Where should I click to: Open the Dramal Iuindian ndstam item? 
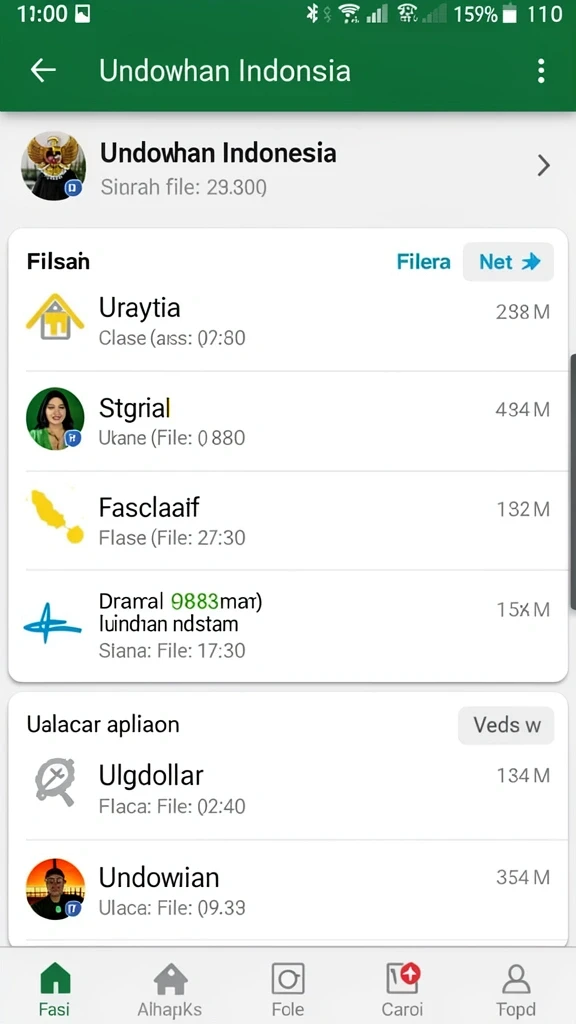tap(288, 625)
